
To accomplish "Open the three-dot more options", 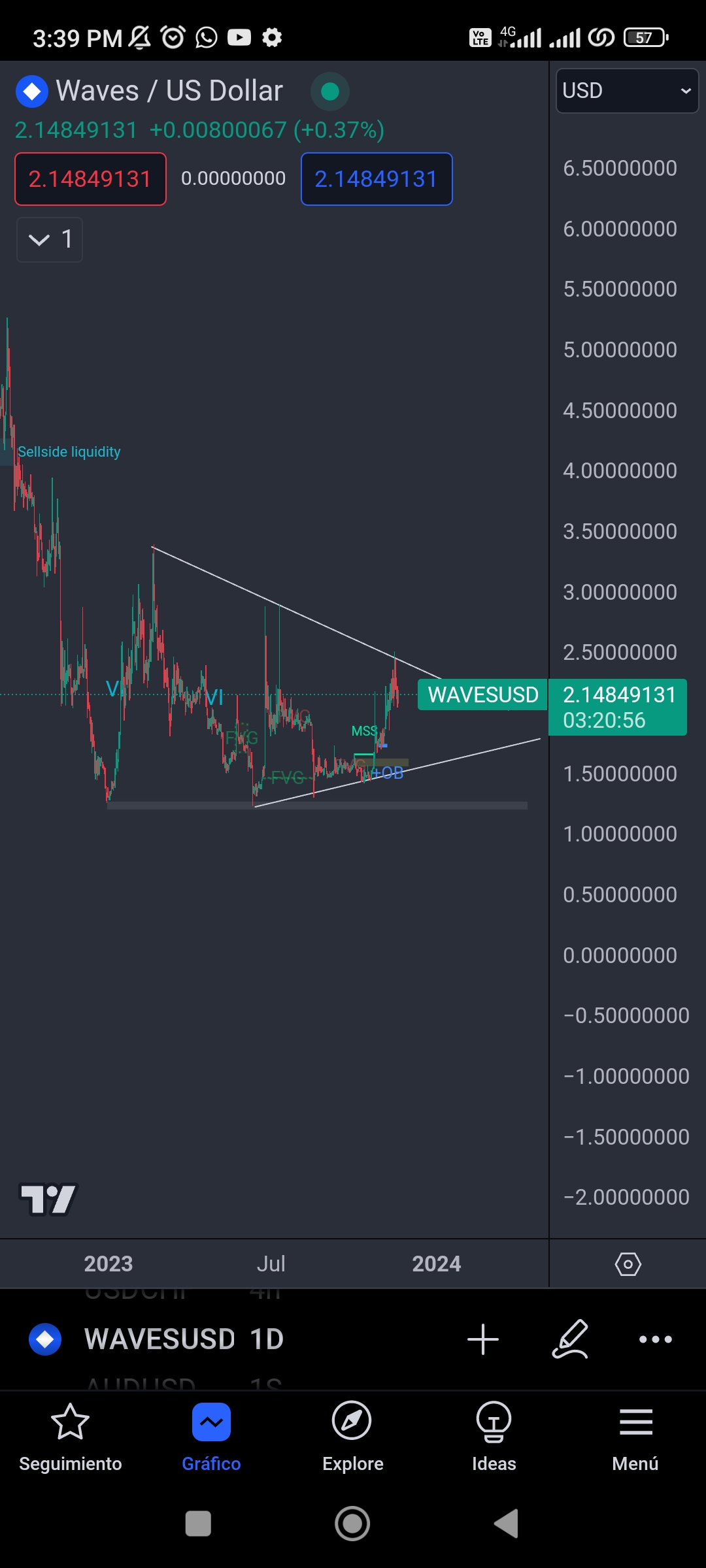I will pos(655,1339).
